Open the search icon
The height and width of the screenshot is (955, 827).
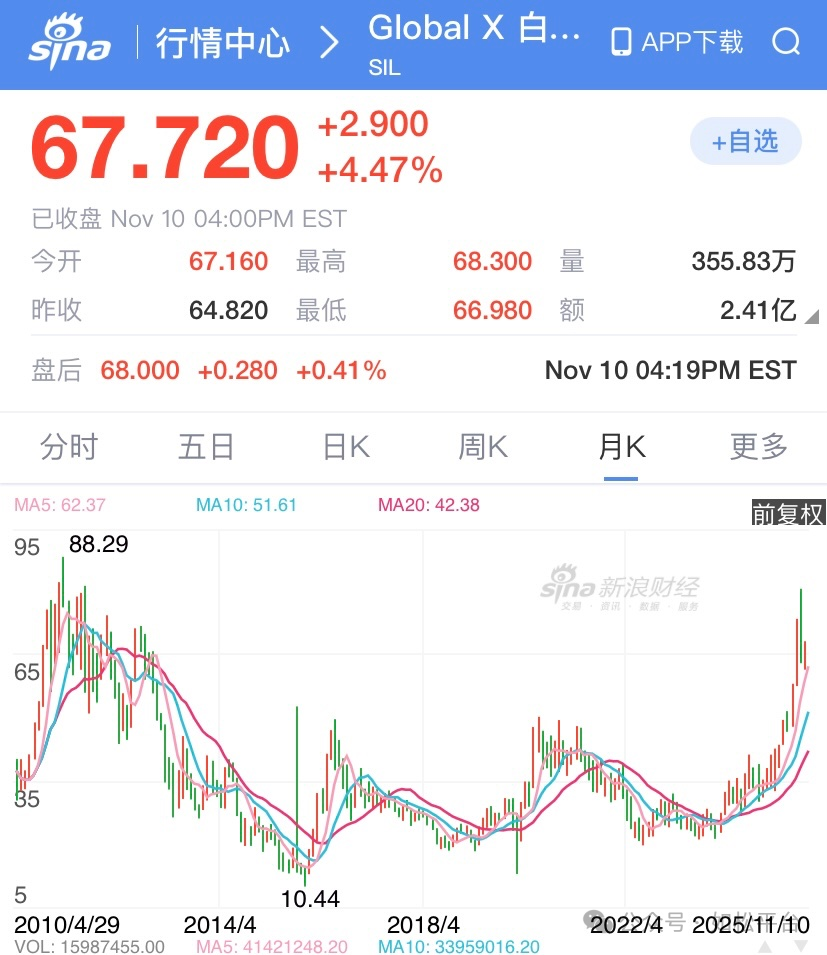pyautogui.click(x=786, y=42)
